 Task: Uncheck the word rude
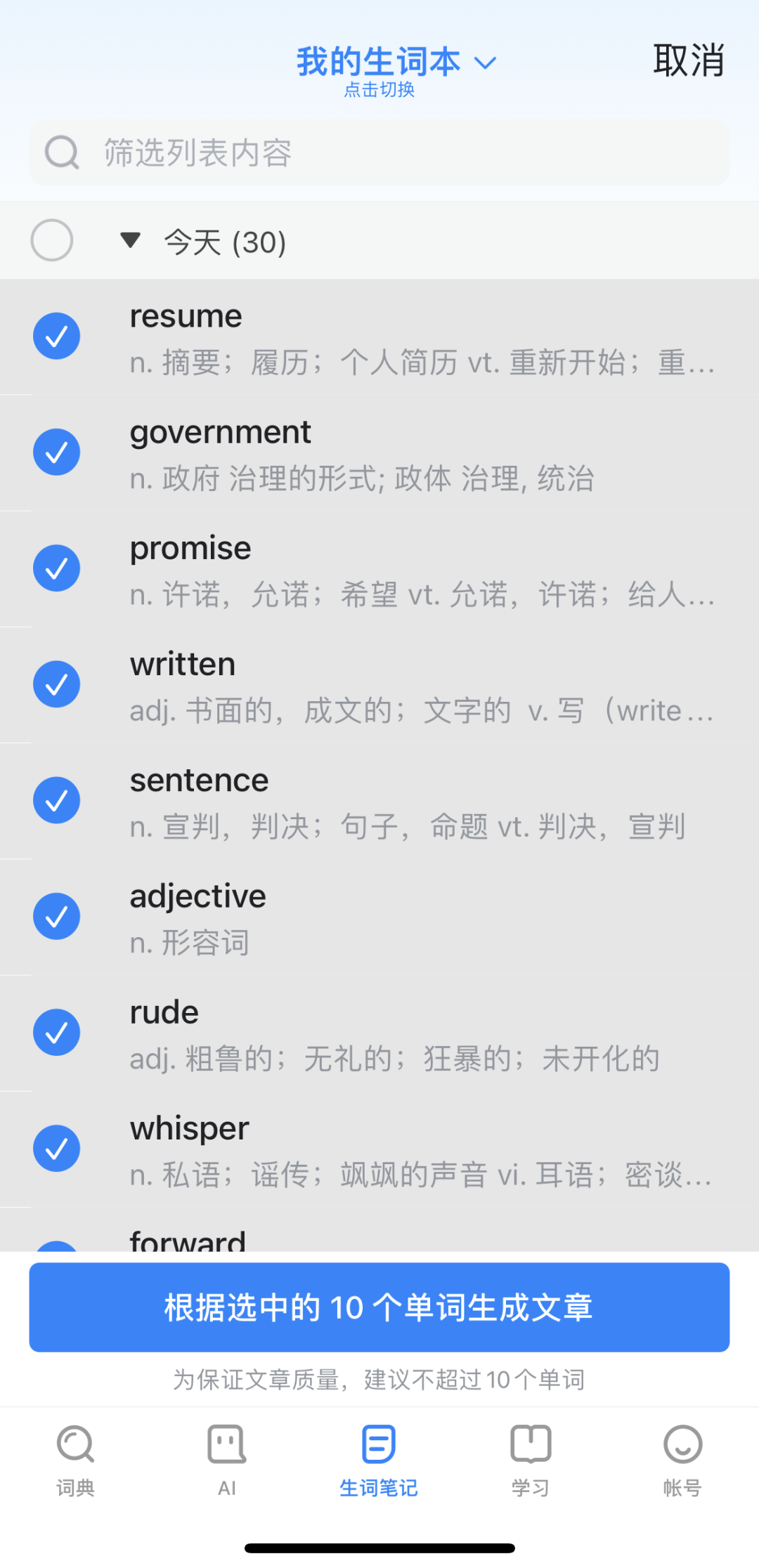pyautogui.click(x=56, y=1032)
